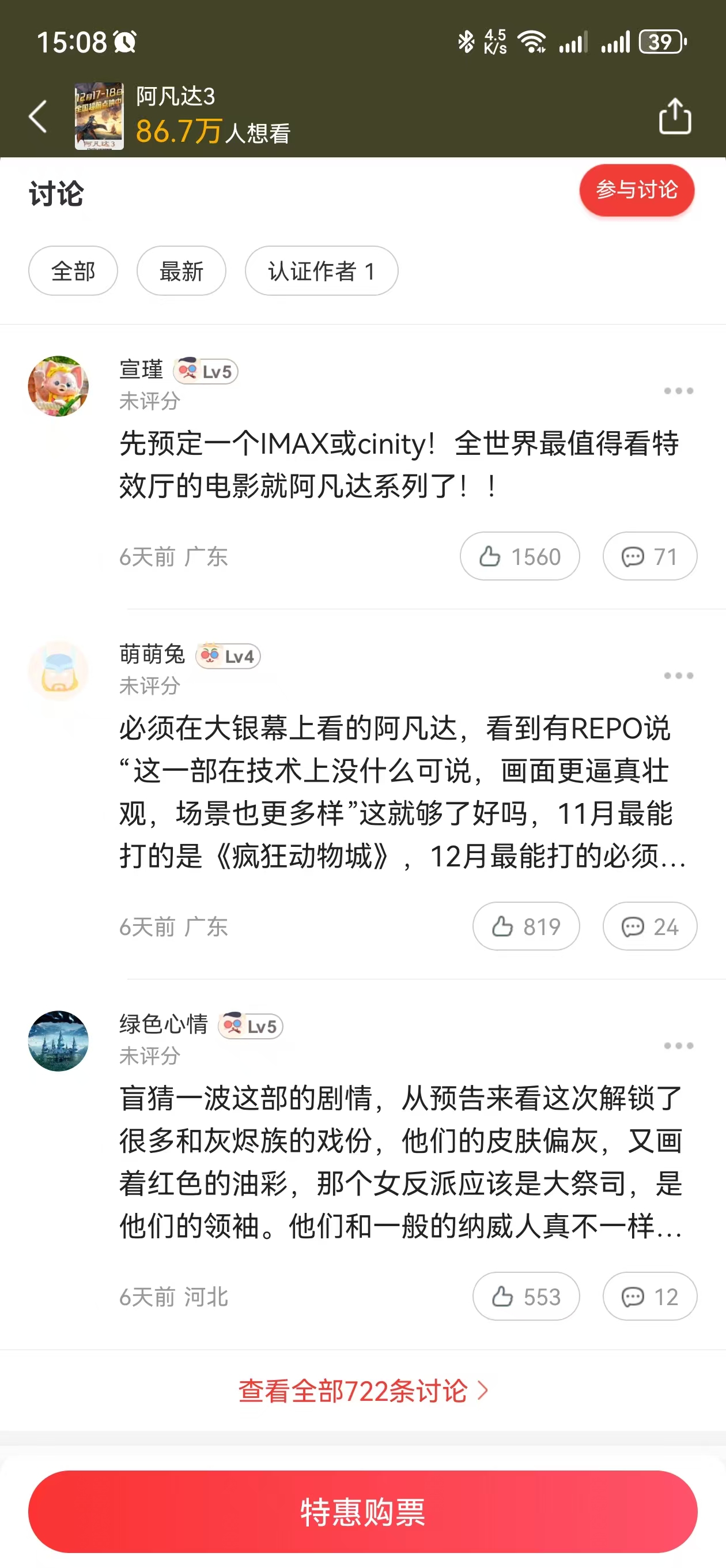The height and width of the screenshot is (1568, 726).
Task: Toggle the 全部 filter chip
Action: tap(73, 271)
